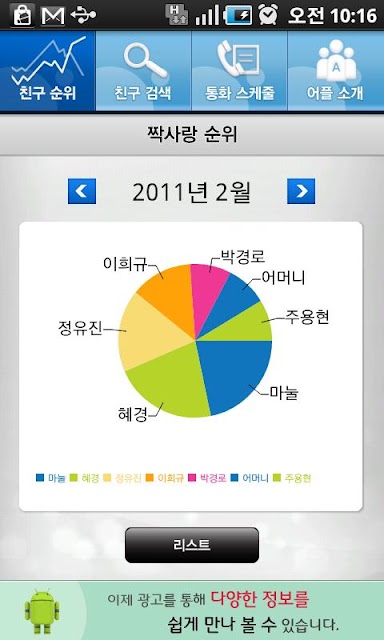Viewport: 384px width, 640px height.
Task: Open the 어플 소개 tab
Action: click(336, 71)
